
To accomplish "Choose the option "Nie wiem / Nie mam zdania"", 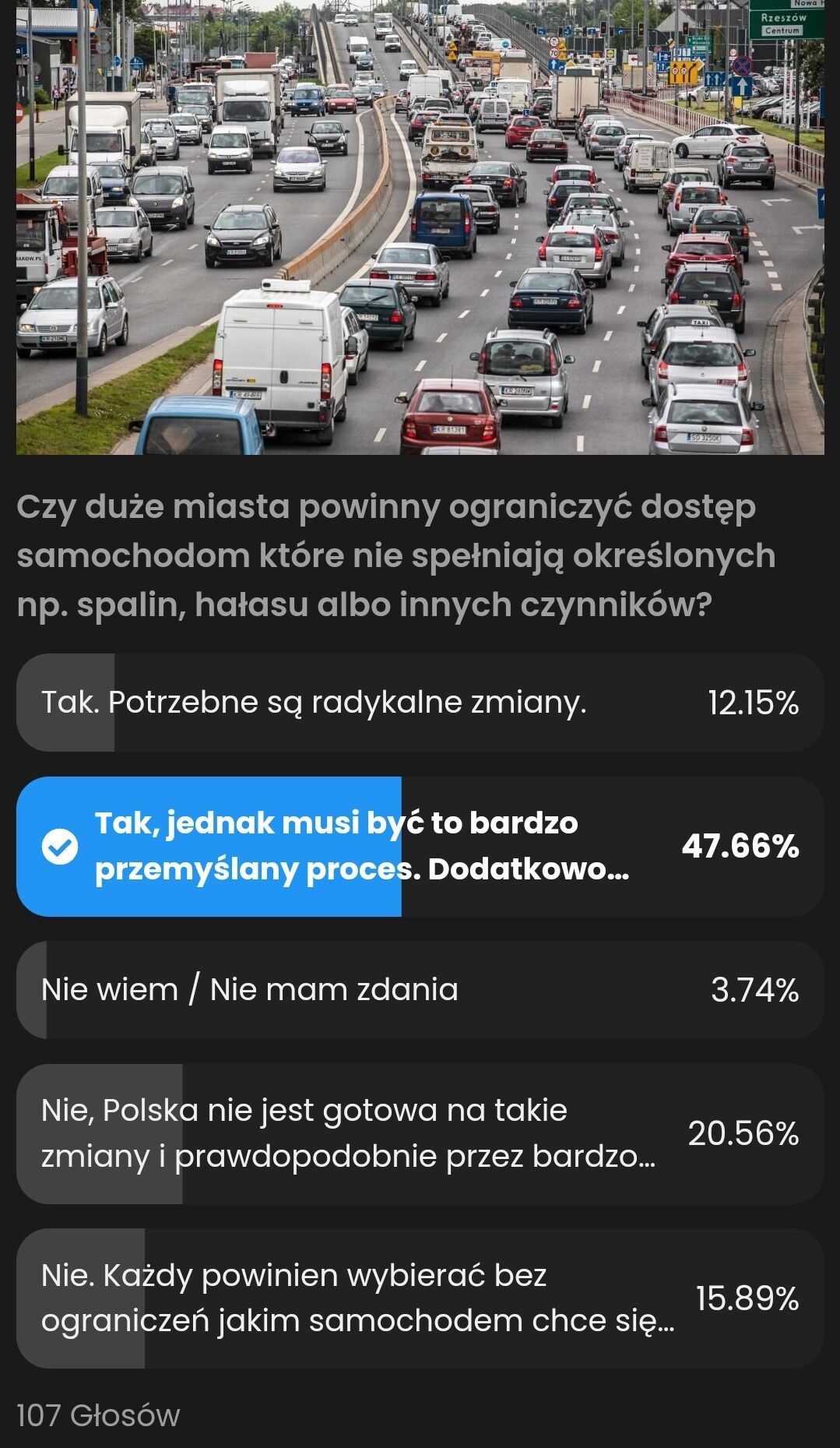I will pos(420,990).
